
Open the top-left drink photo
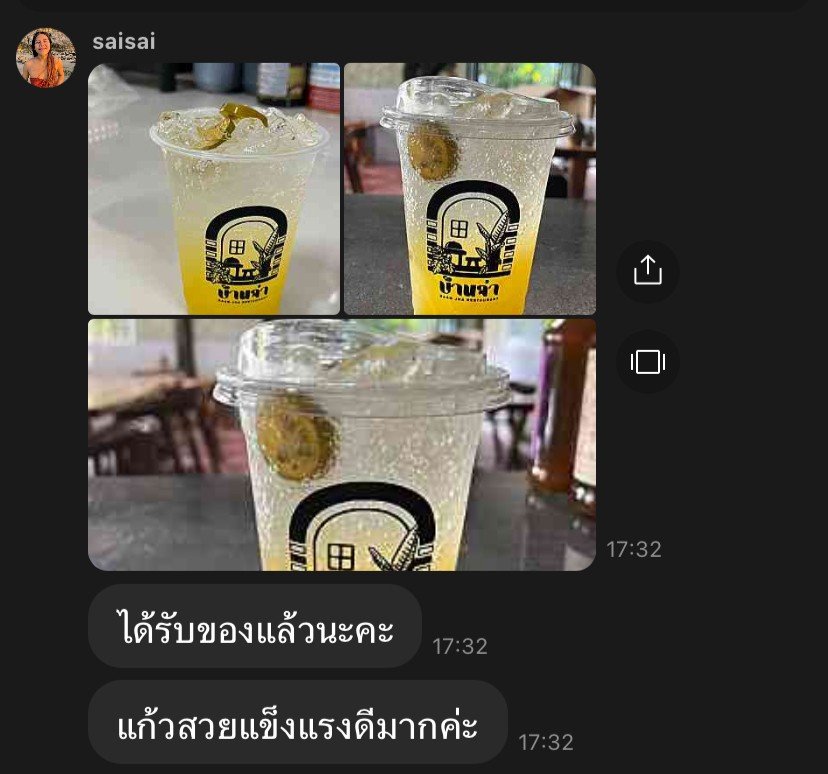214,189
